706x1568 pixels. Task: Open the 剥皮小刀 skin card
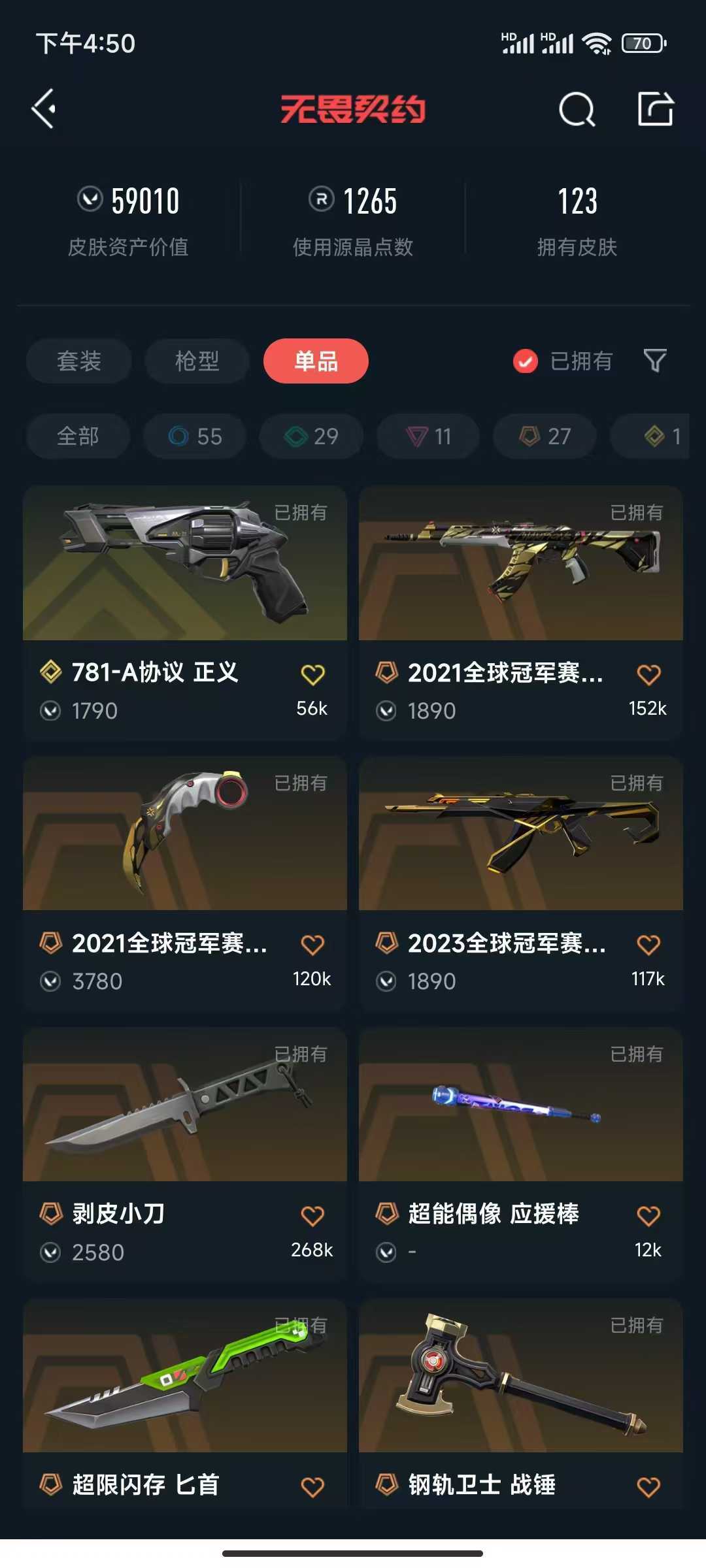184,1105
